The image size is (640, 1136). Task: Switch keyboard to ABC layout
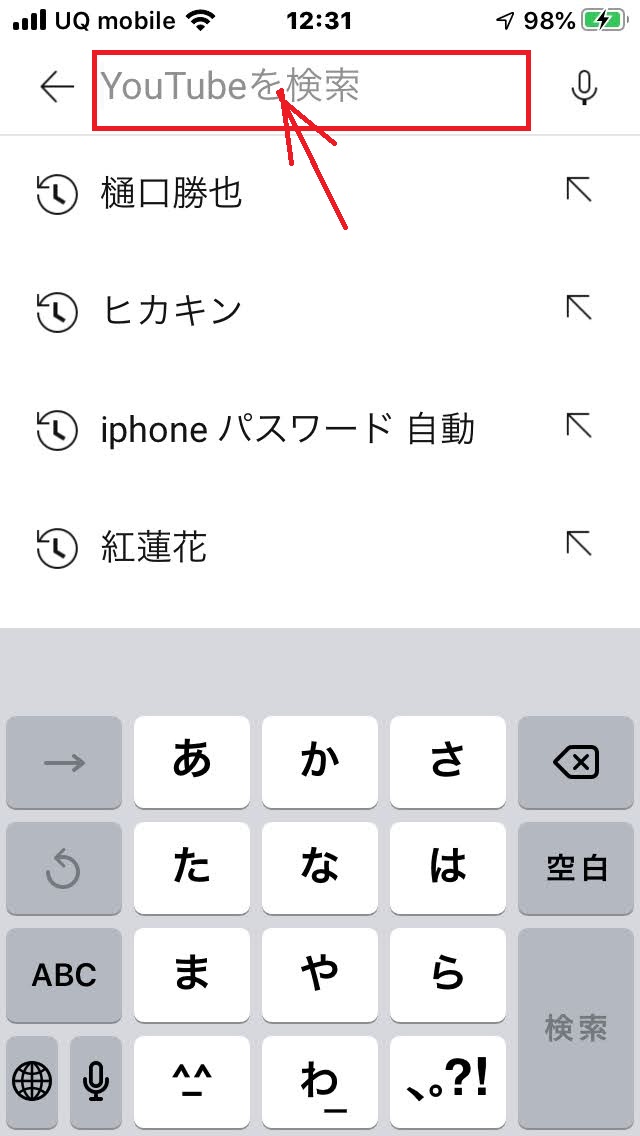pos(64,975)
